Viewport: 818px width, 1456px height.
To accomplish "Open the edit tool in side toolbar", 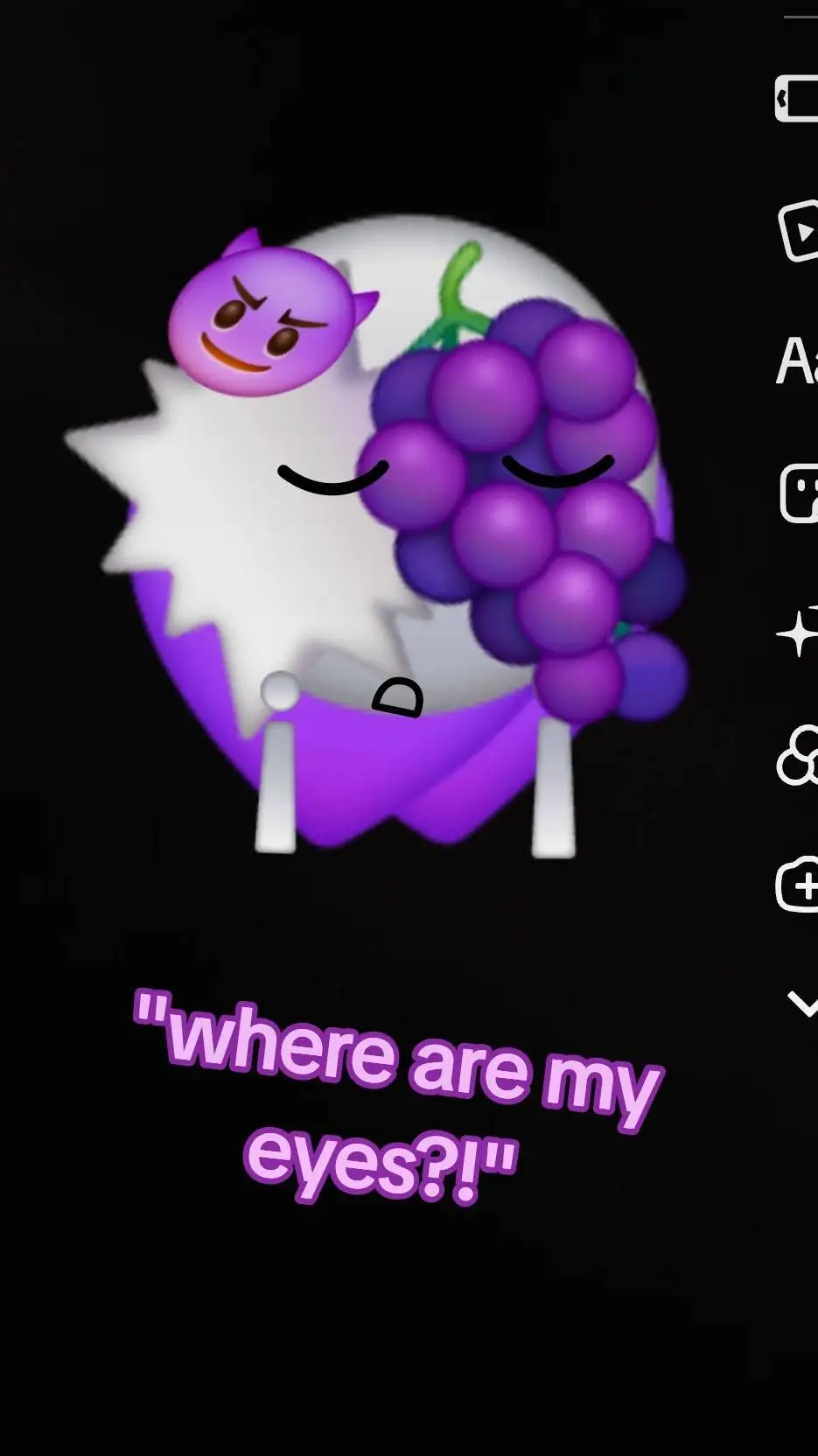I will (x=797, y=98).
